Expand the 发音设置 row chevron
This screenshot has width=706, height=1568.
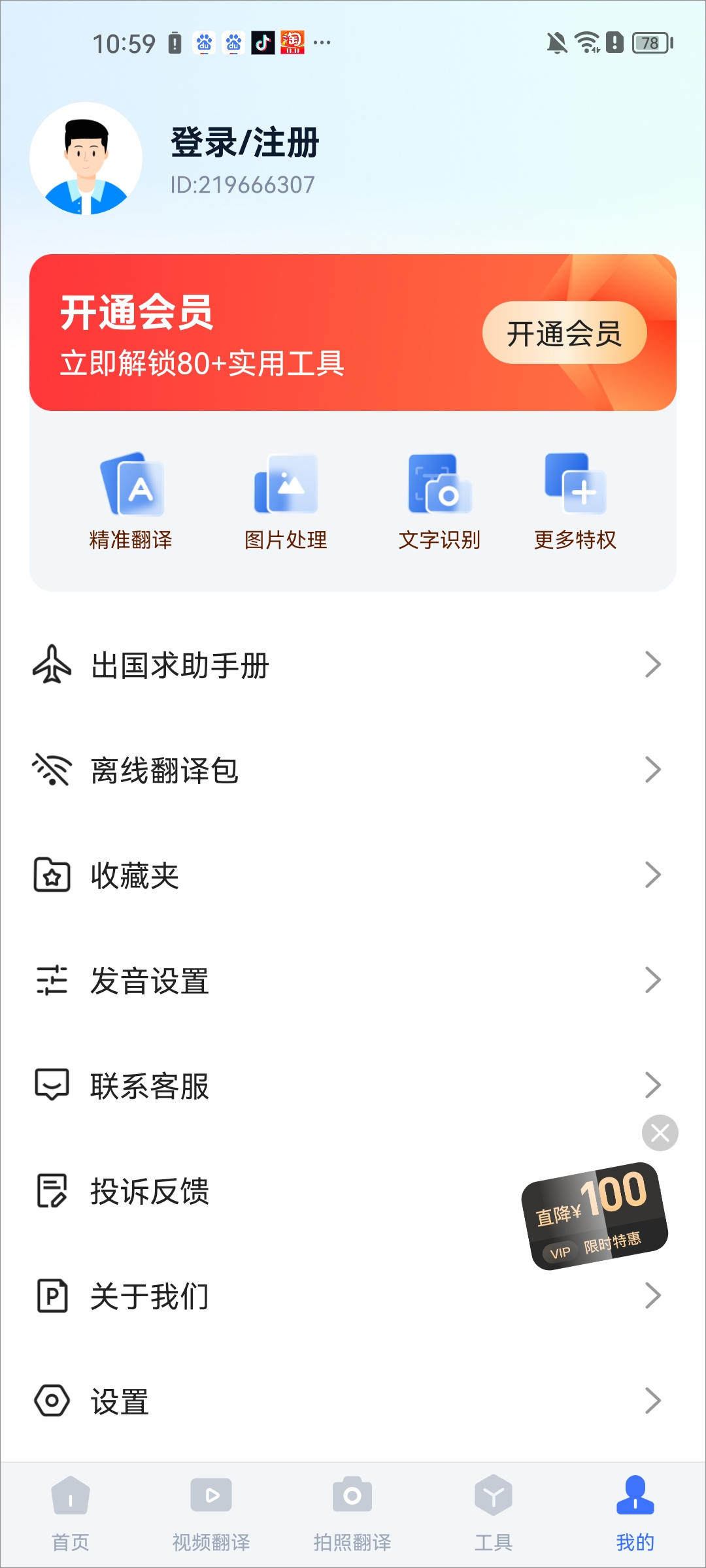[x=654, y=980]
